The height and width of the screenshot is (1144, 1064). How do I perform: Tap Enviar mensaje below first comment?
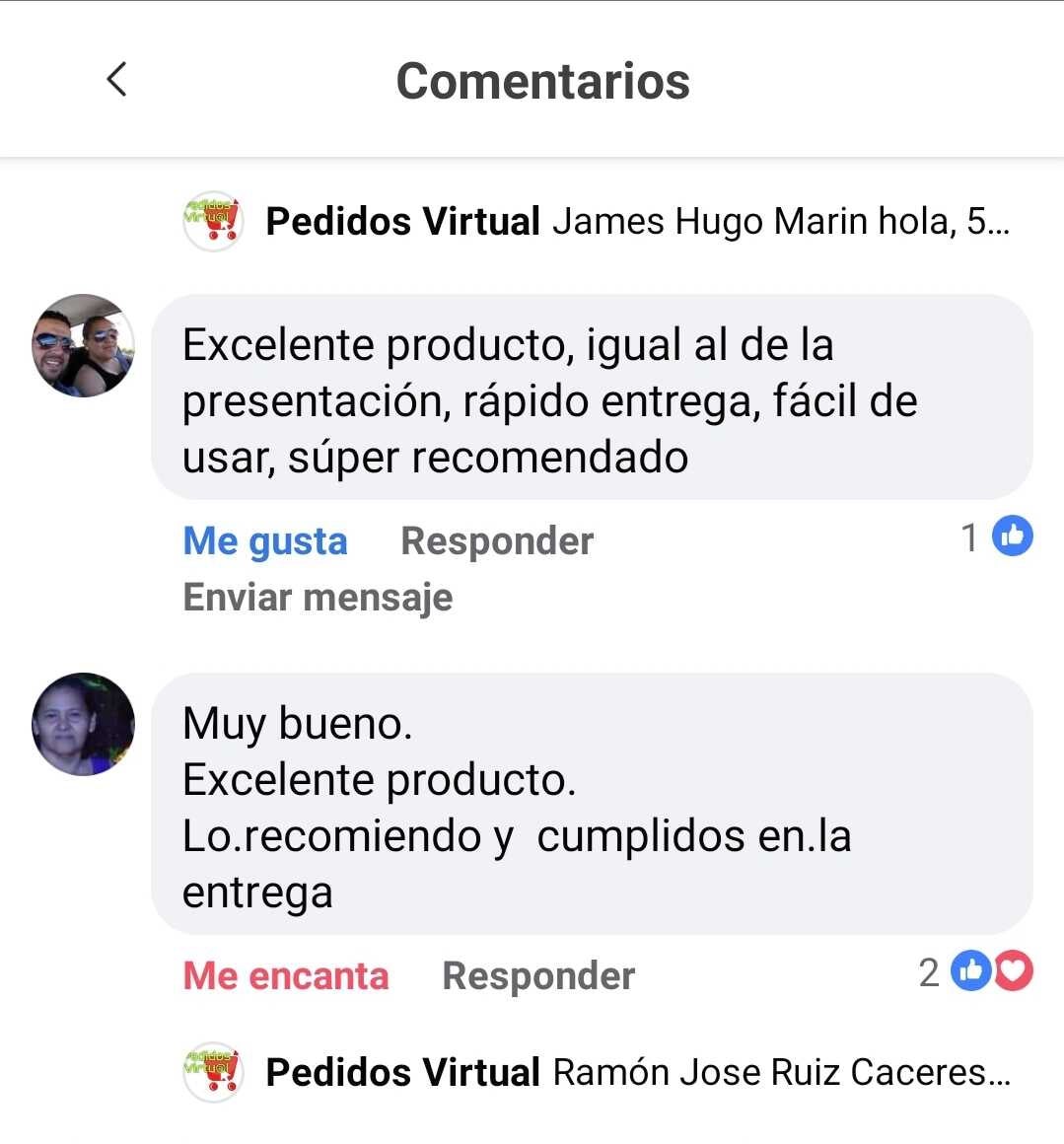tap(318, 597)
